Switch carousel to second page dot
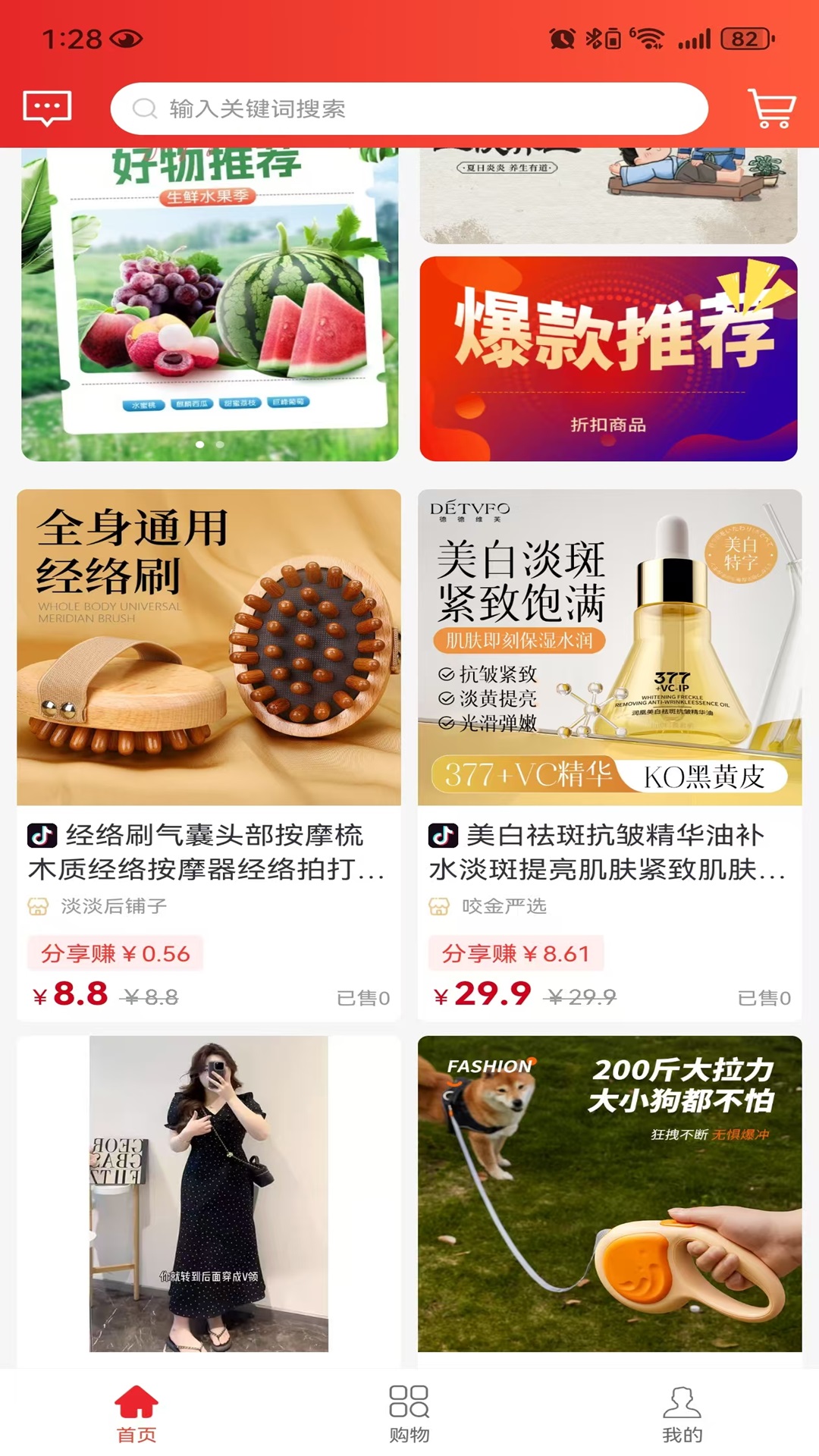The image size is (819, 1456). (x=219, y=444)
